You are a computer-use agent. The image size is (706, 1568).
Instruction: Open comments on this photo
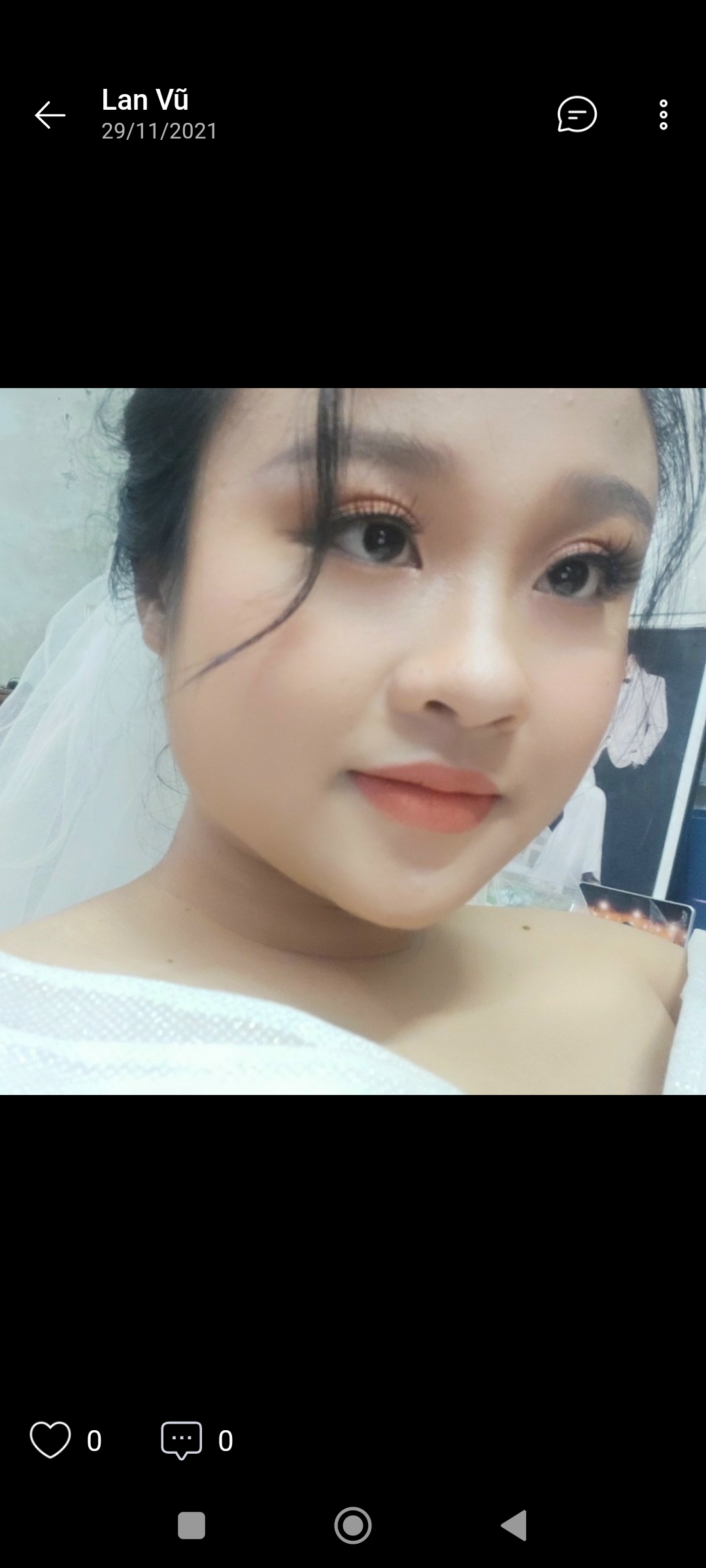182,1440
